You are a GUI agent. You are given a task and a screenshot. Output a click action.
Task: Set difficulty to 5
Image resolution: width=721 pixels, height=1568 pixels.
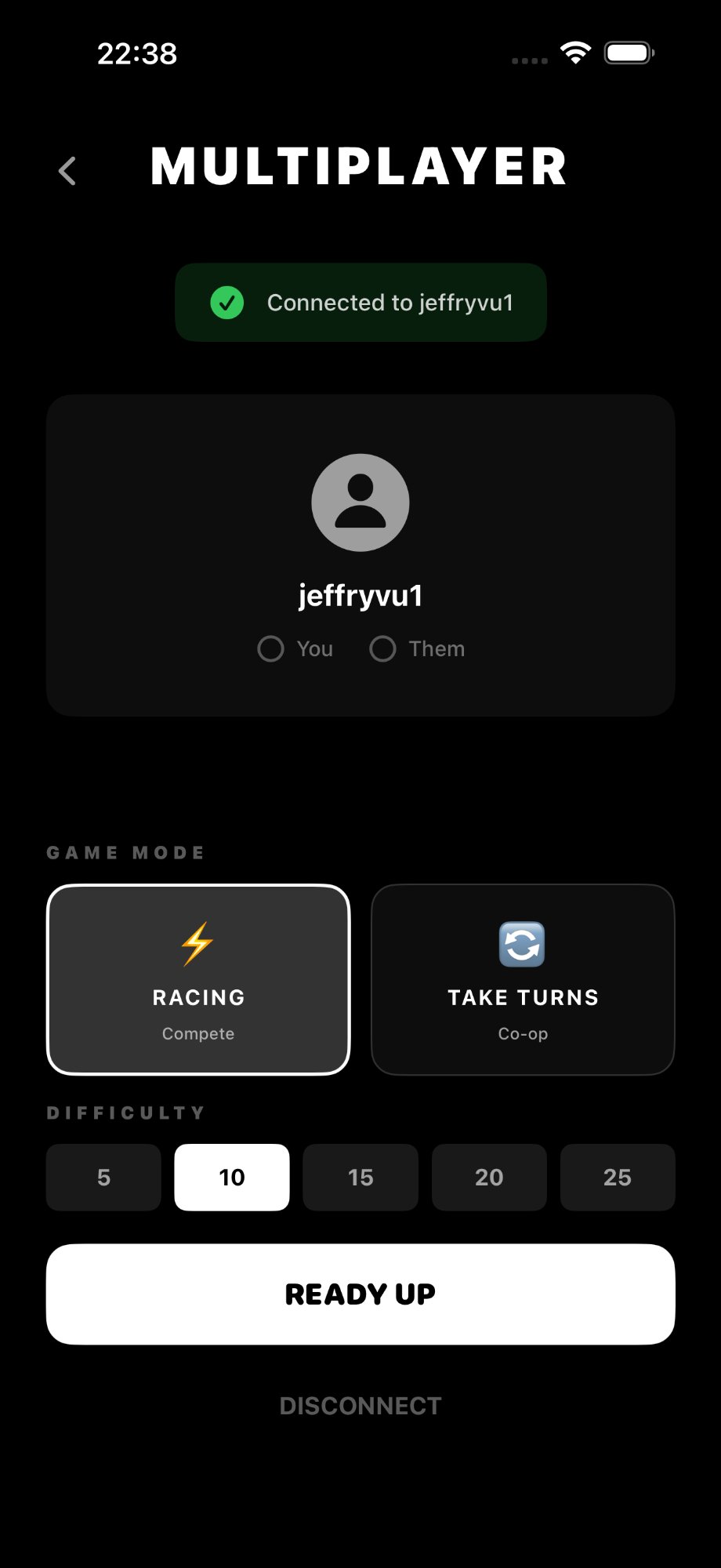[103, 1177]
